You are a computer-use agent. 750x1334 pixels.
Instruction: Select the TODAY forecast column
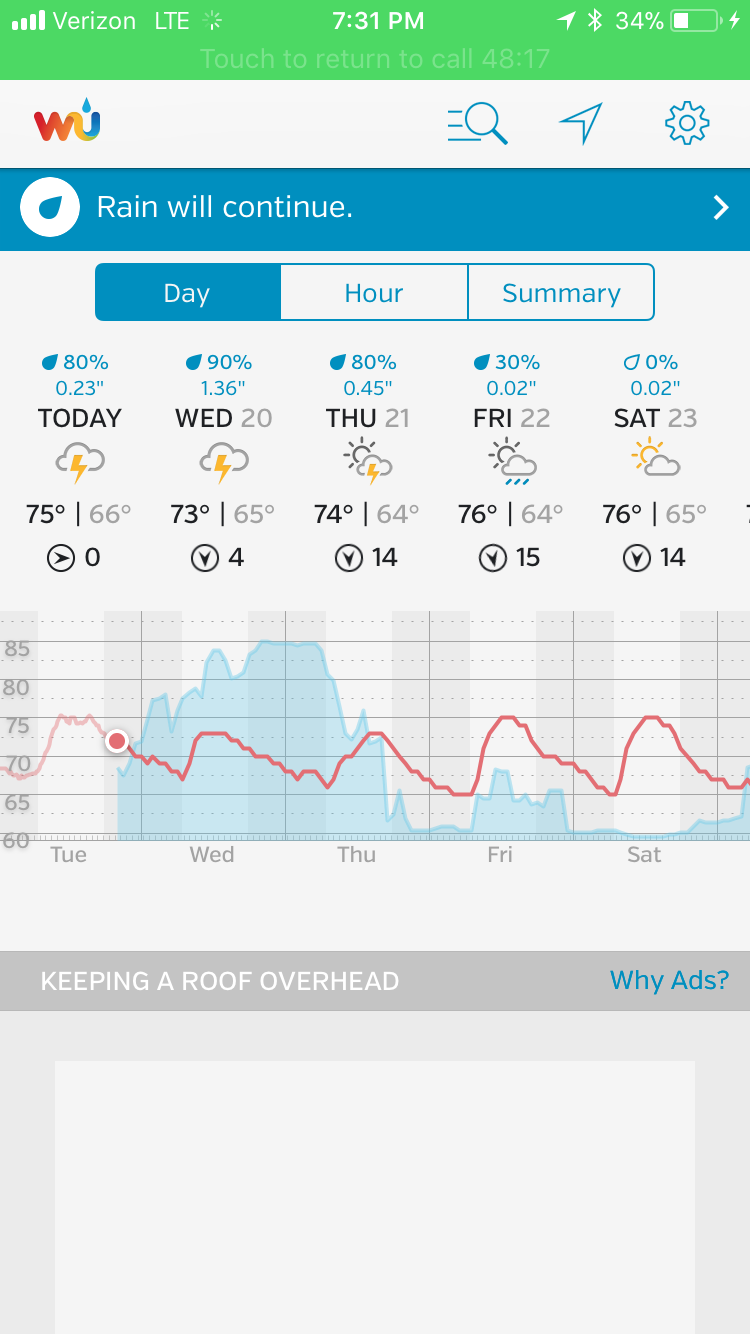click(80, 460)
